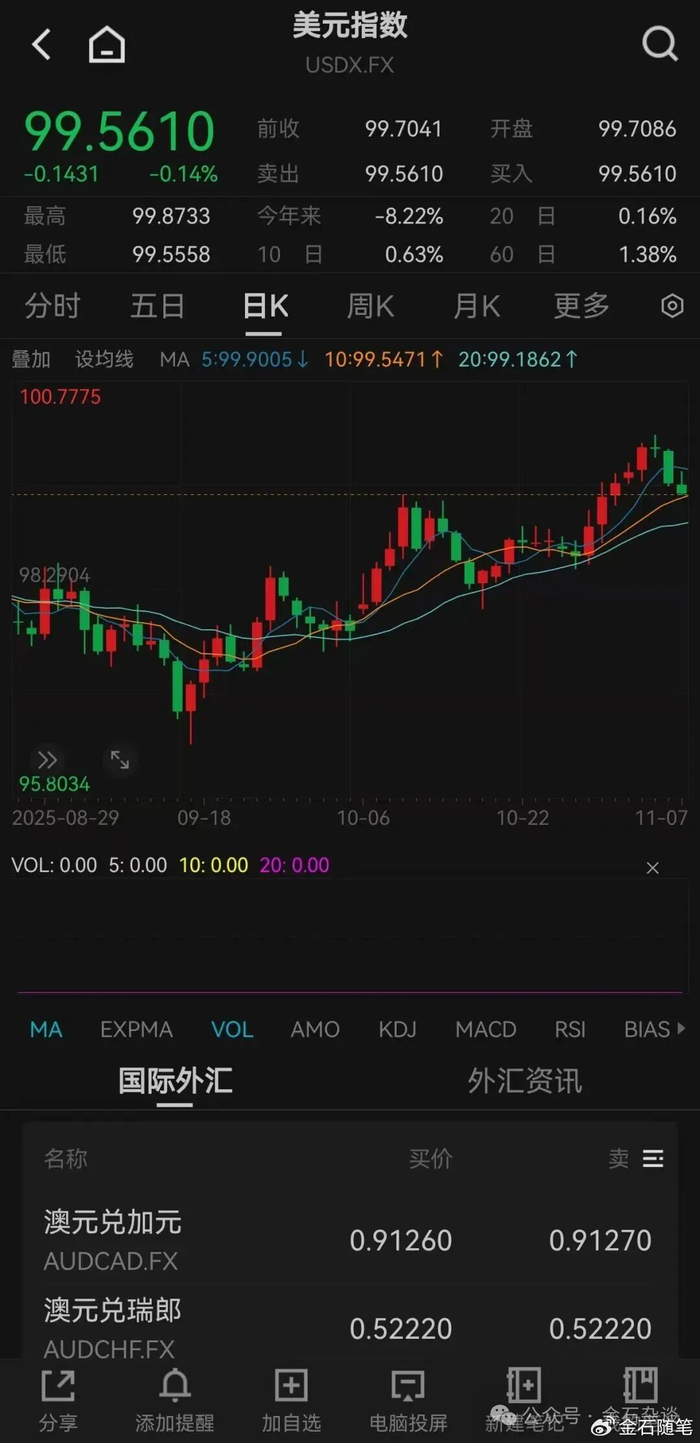Add a price alert with 添加提醒
The image size is (700, 1443).
pos(175,1398)
